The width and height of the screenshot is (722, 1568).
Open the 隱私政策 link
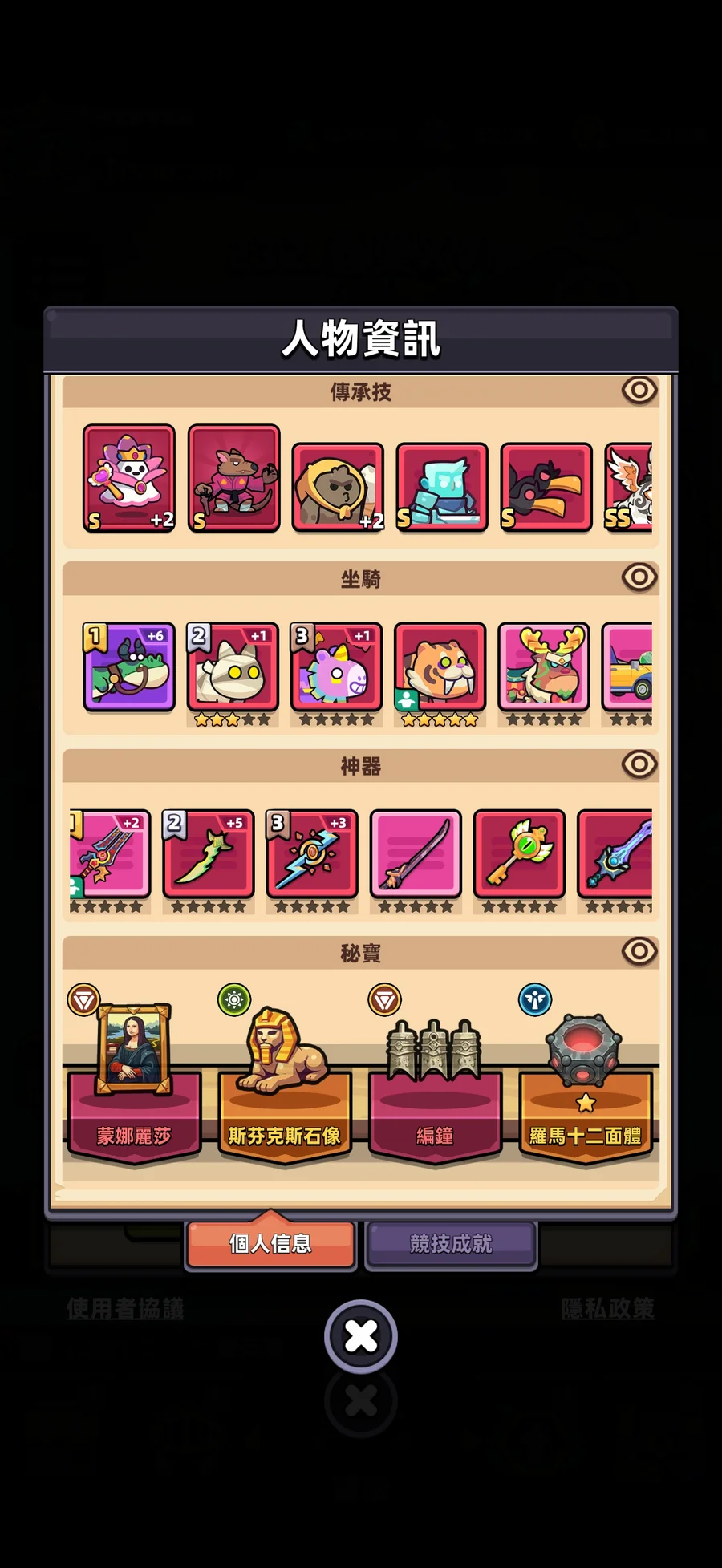point(607,1309)
